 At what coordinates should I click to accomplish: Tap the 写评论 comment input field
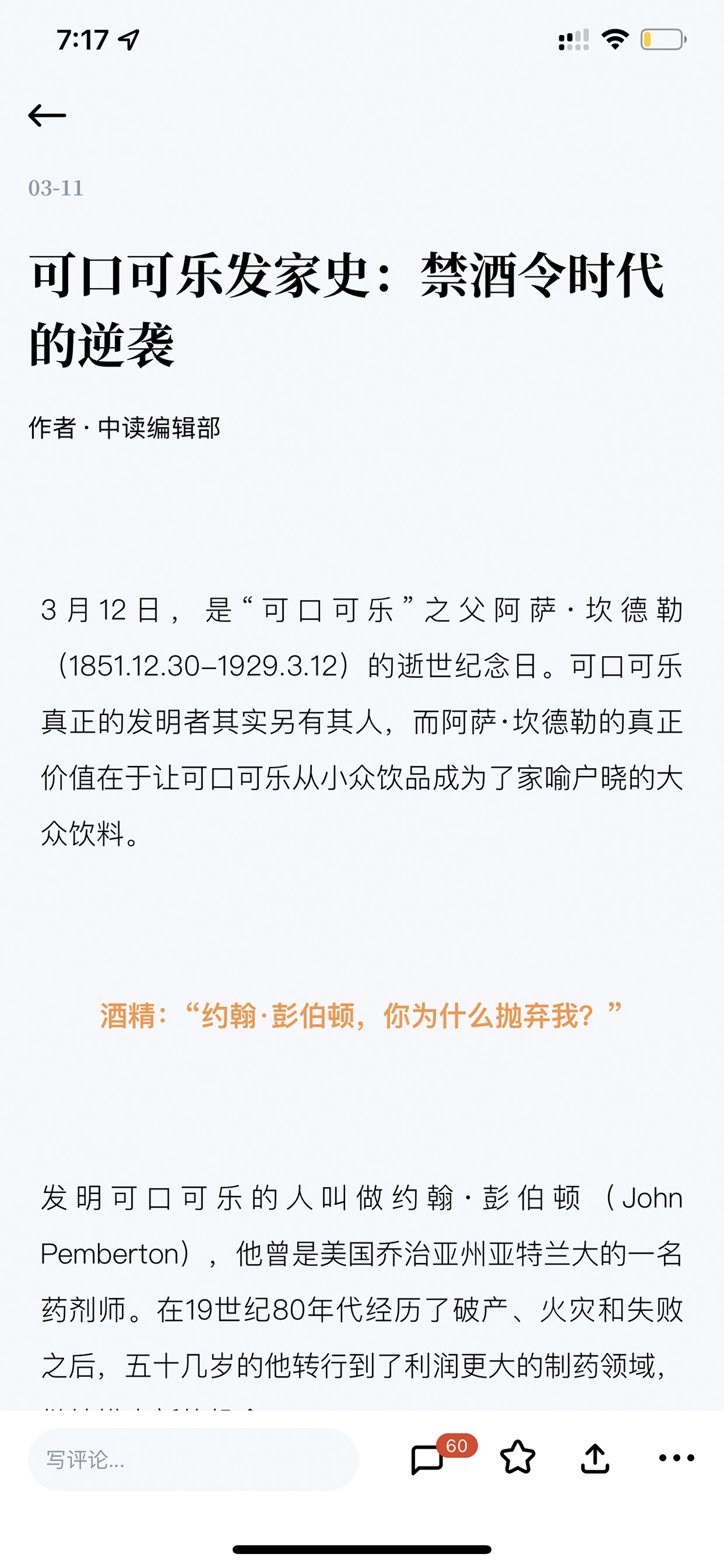click(x=193, y=1459)
